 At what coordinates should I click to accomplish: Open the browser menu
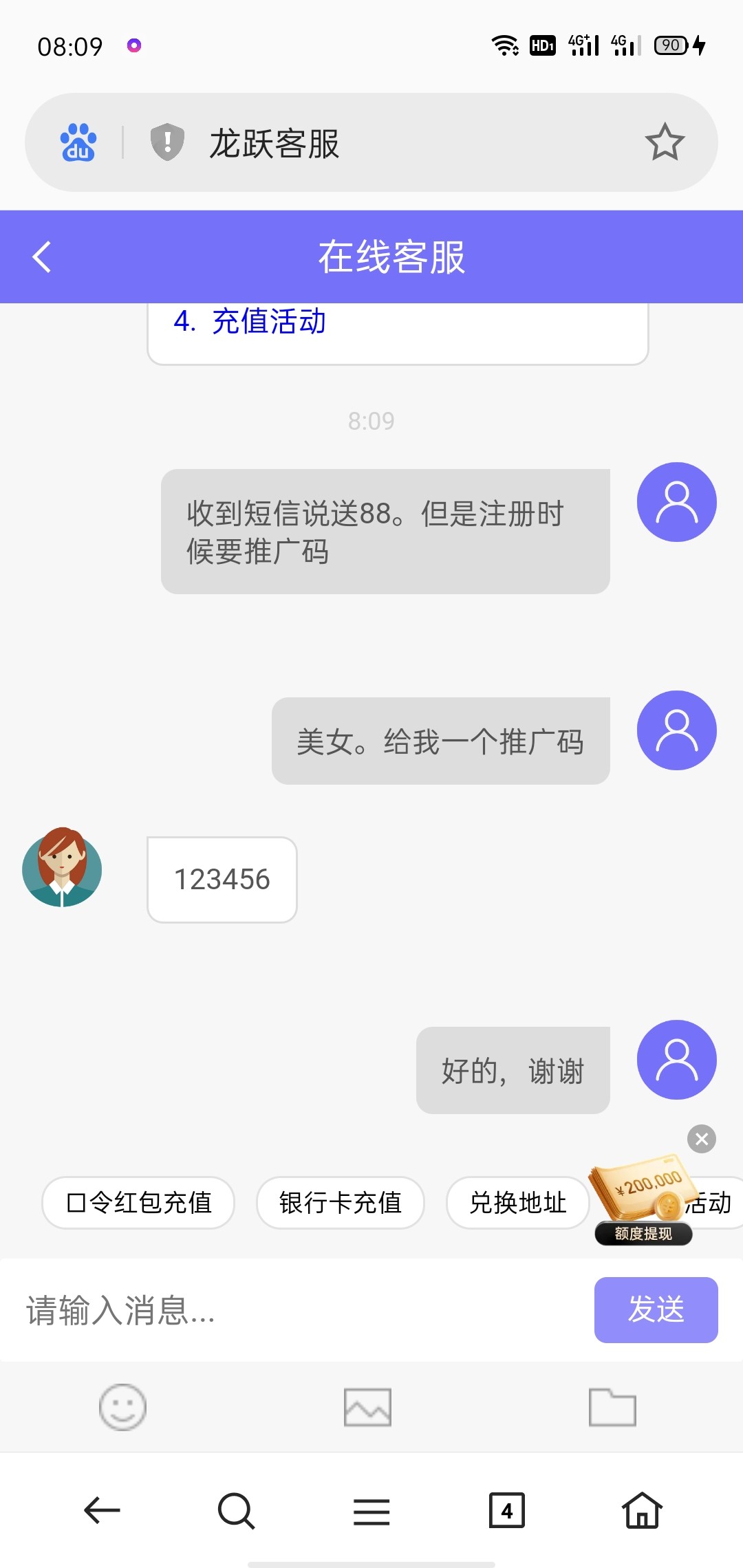point(371,1511)
